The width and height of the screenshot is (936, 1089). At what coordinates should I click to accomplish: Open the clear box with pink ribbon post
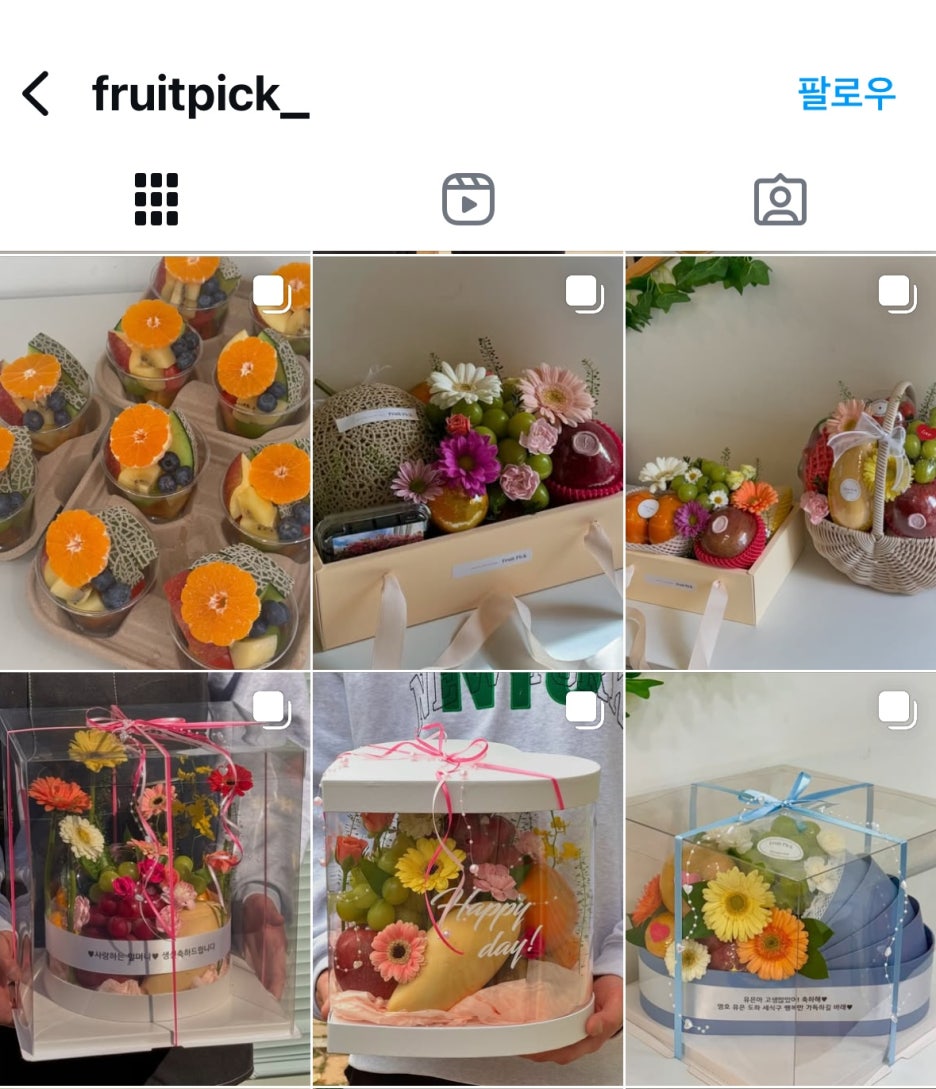point(155,878)
